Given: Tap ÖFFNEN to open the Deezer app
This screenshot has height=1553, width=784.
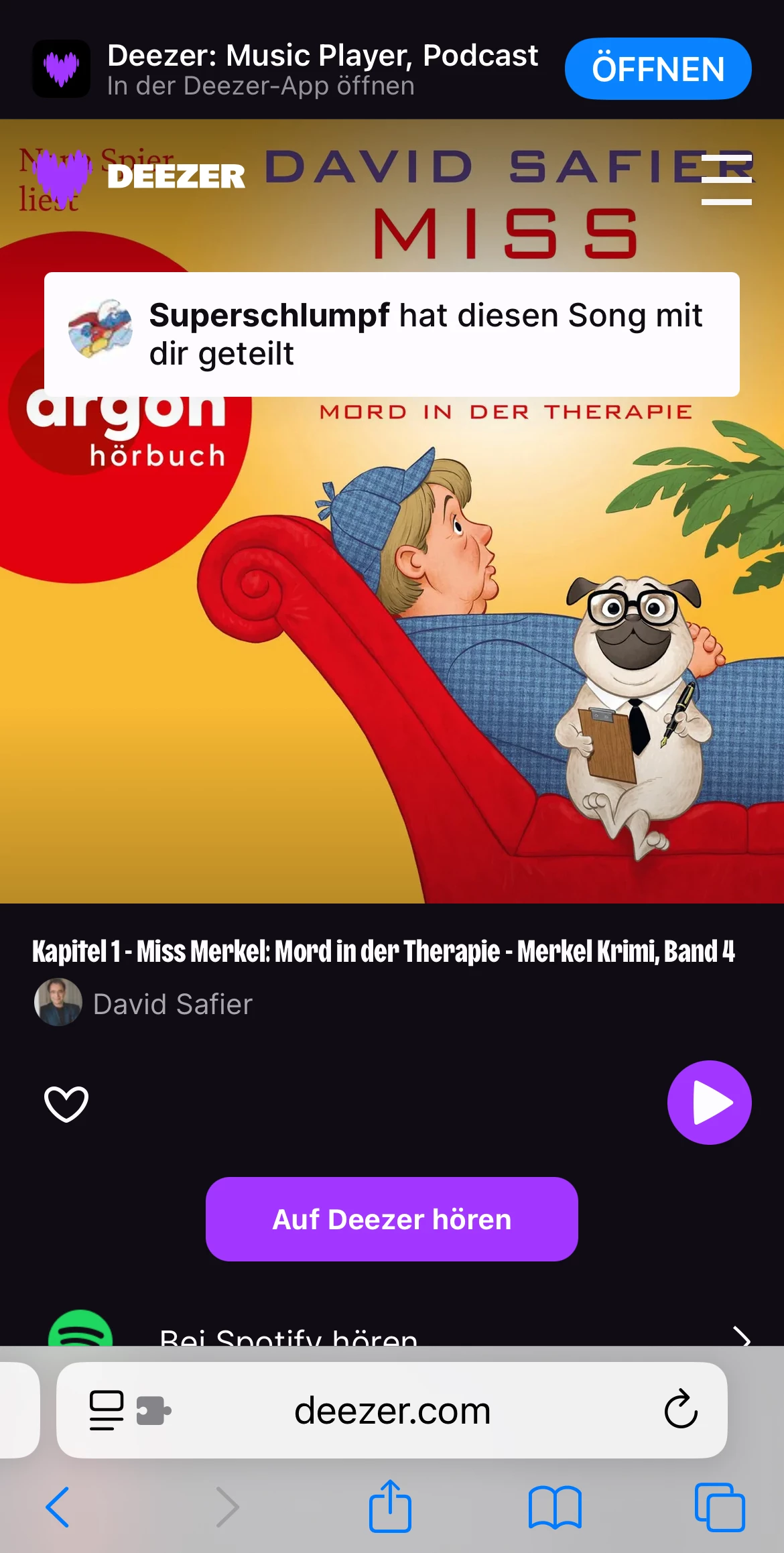Looking at the screenshot, I should coord(657,69).
